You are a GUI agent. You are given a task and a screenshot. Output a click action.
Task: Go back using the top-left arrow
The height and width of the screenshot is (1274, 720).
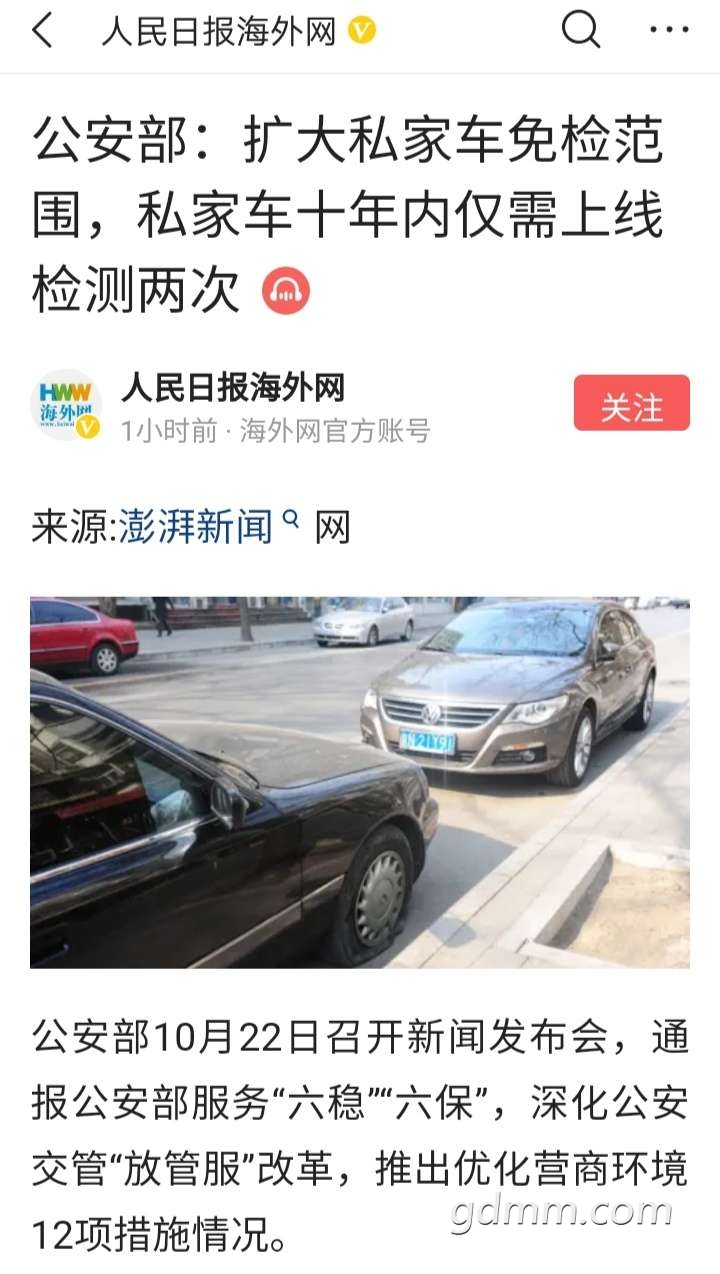coord(42,31)
